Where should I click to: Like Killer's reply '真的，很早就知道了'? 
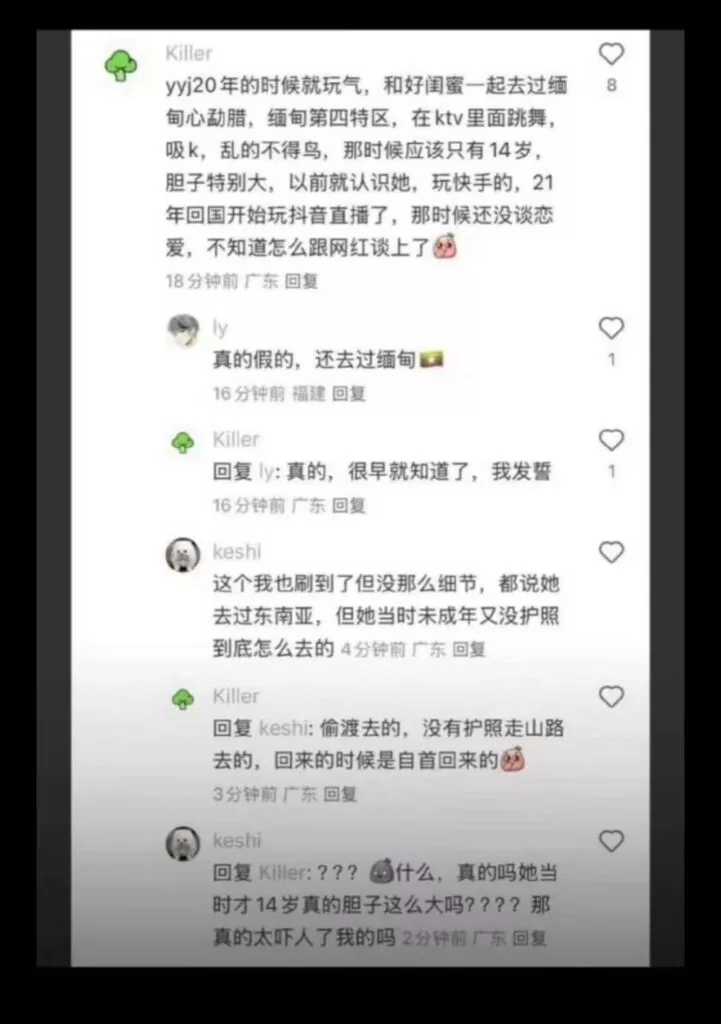pos(610,441)
